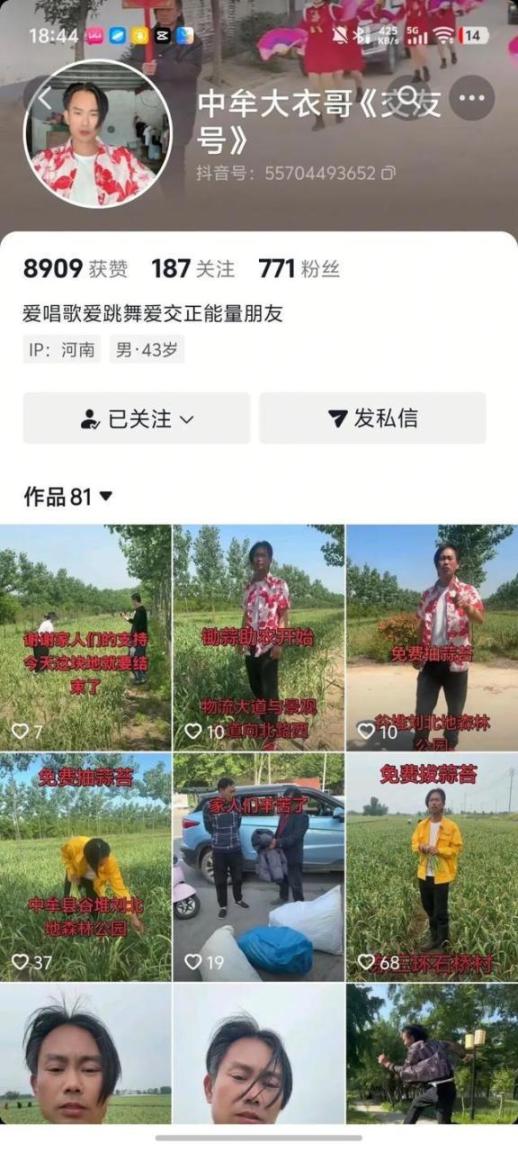Open the search icon in the header
This screenshot has width=518, height=1151.
click(x=409, y=98)
